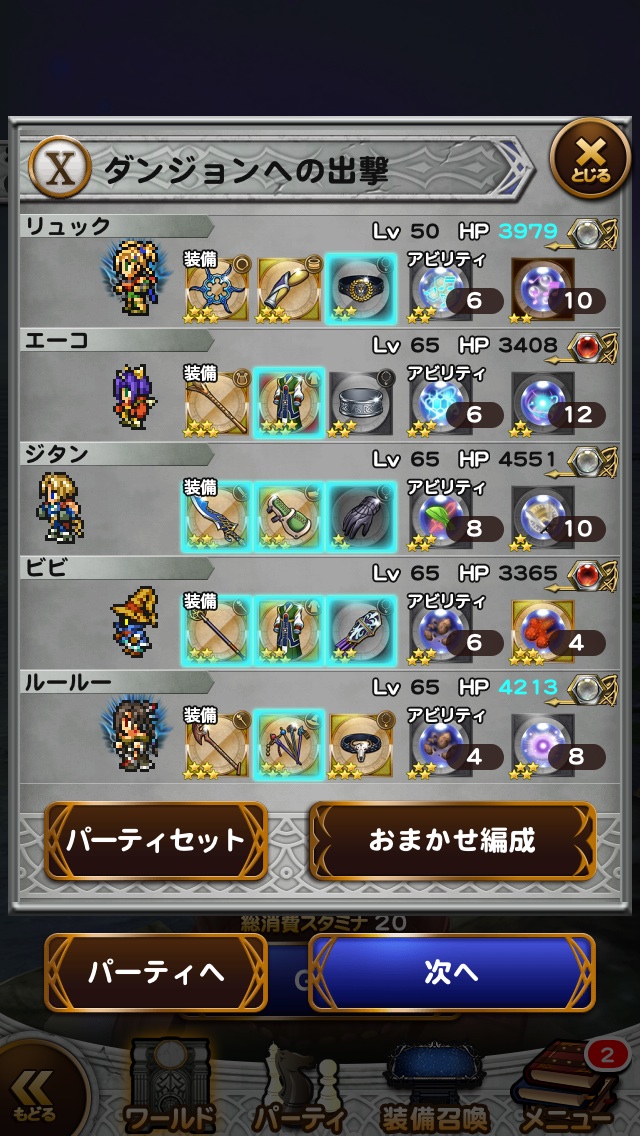Go to the party screen with パーティへ
This screenshot has height=1136, width=640.
point(156,972)
